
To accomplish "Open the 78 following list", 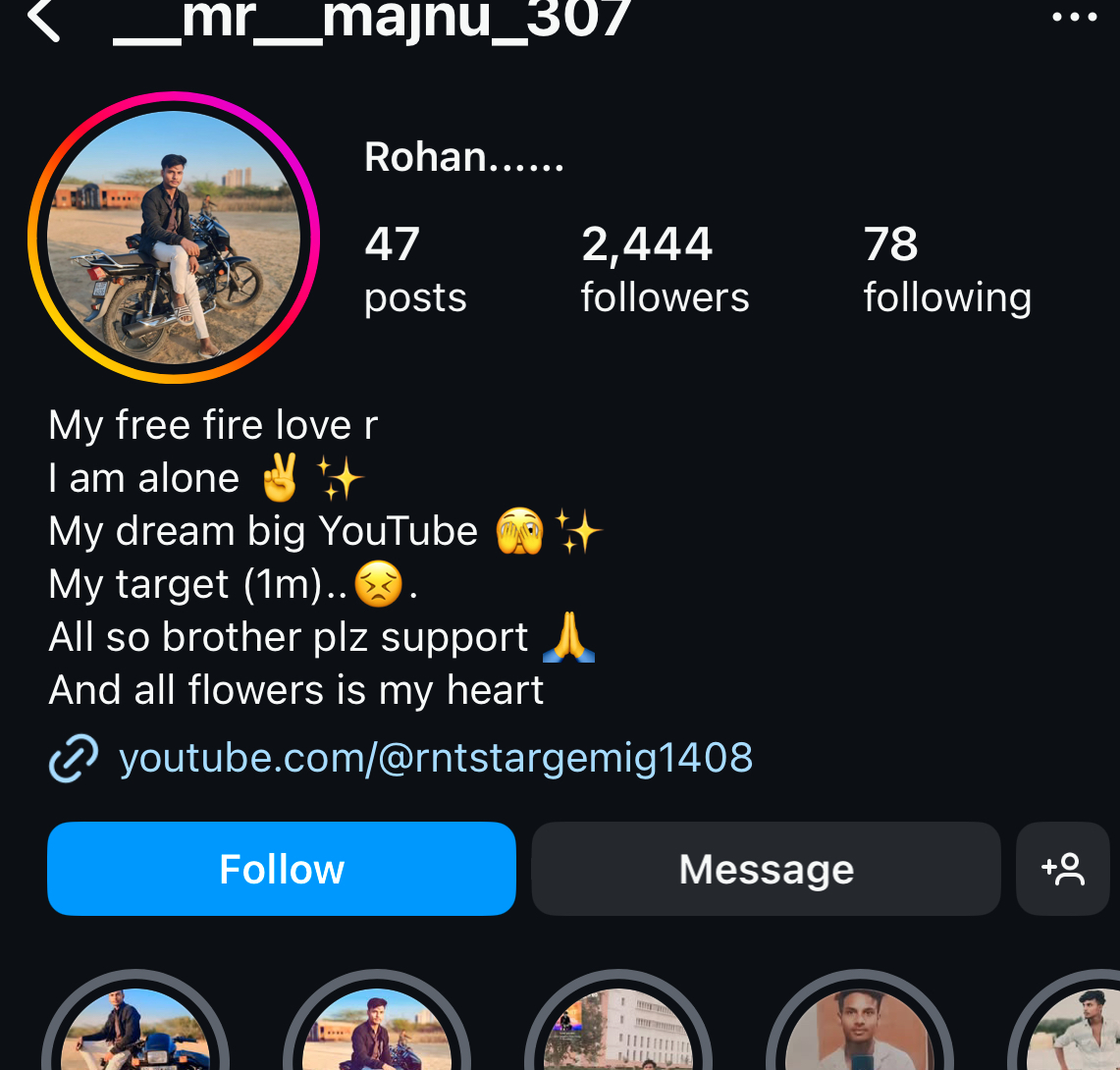I will pos(946,269).
